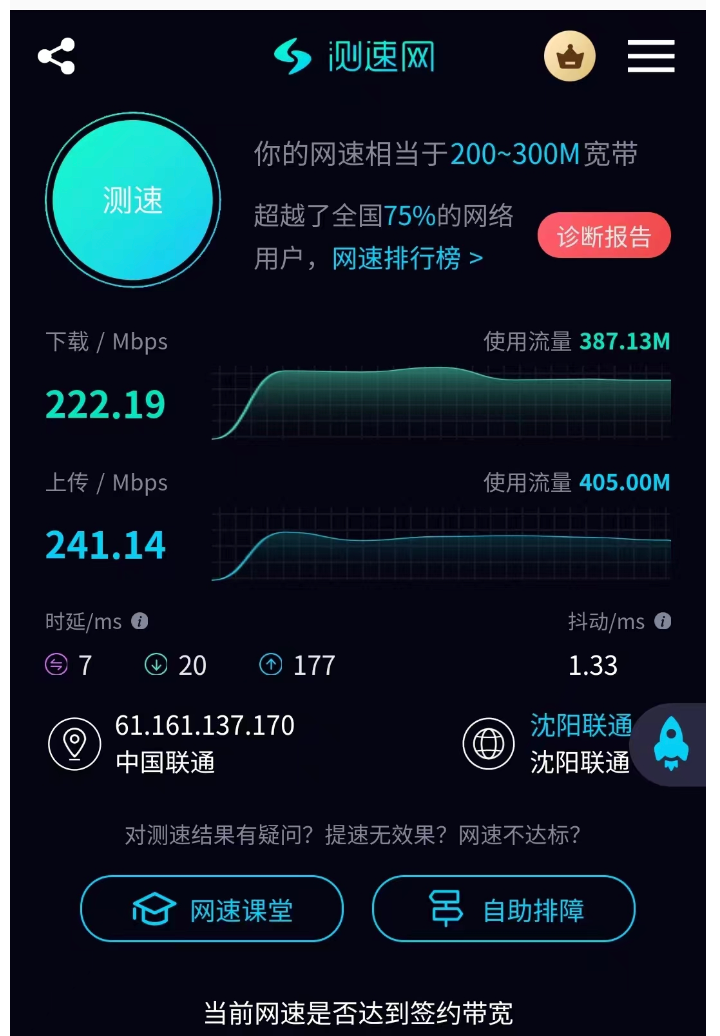720x1036 pixels.
Task: Open 网速课堂
Action: coord(212,909)
